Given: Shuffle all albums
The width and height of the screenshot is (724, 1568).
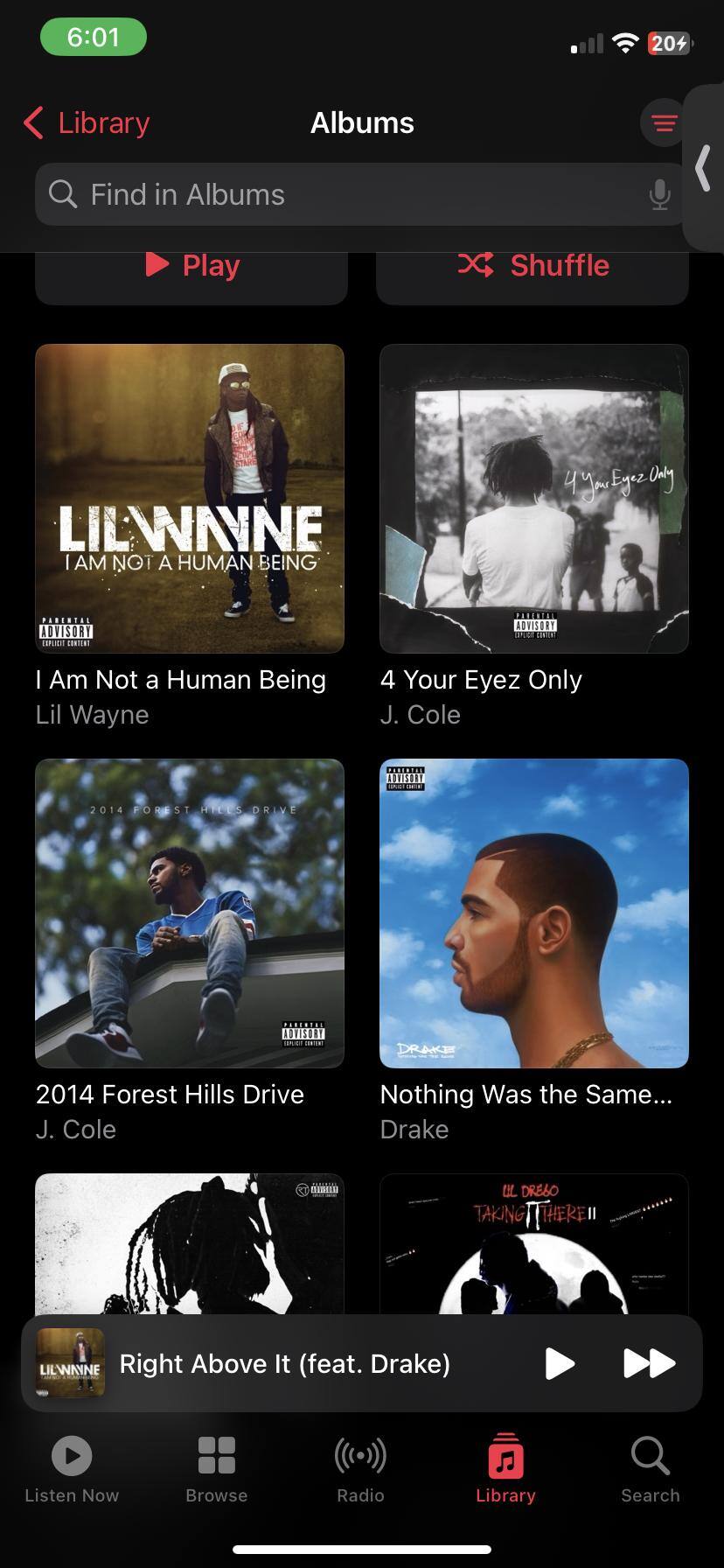Looking at the screenshot, I should click(x=533, y=267).
